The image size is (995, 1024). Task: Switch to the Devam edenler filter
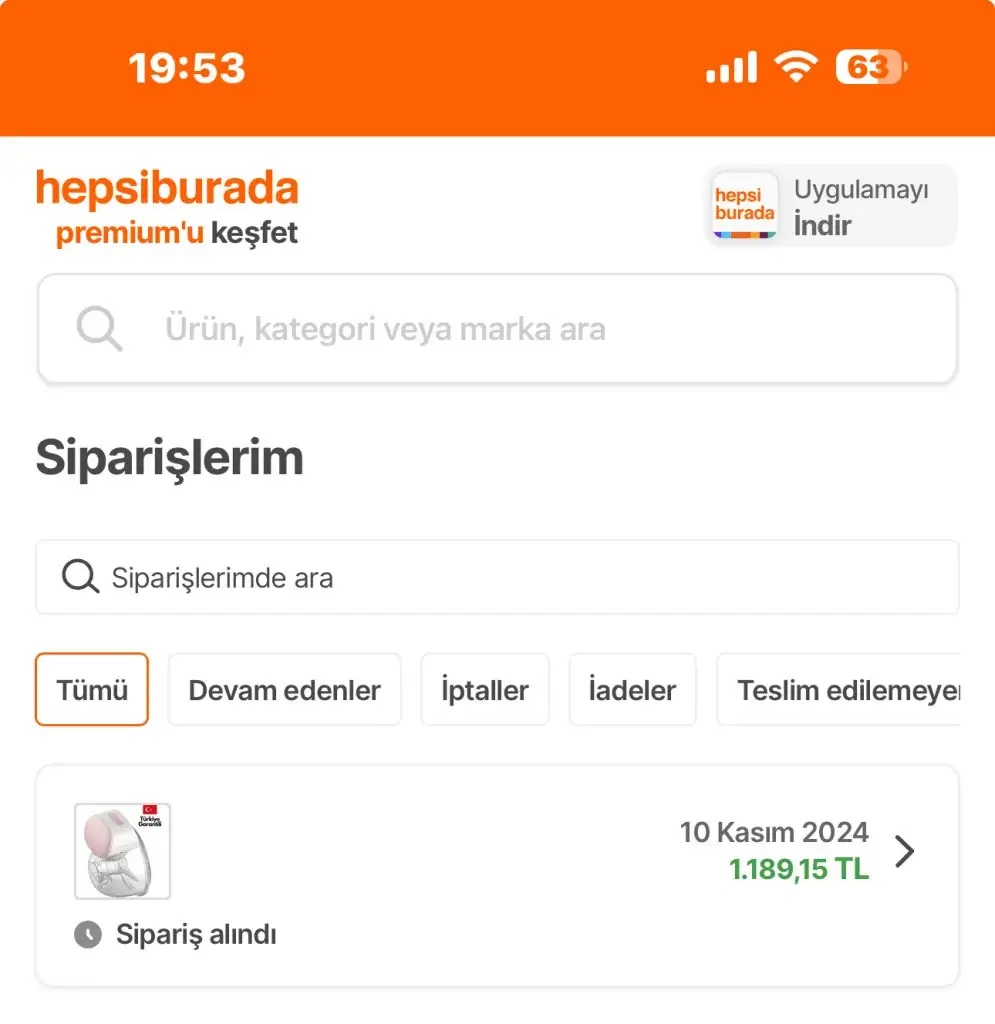284,690
